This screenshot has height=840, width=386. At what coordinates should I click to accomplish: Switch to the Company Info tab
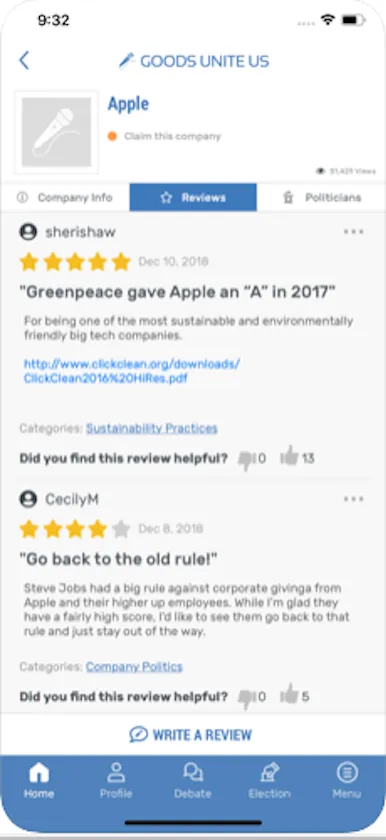tap(65, 198)
